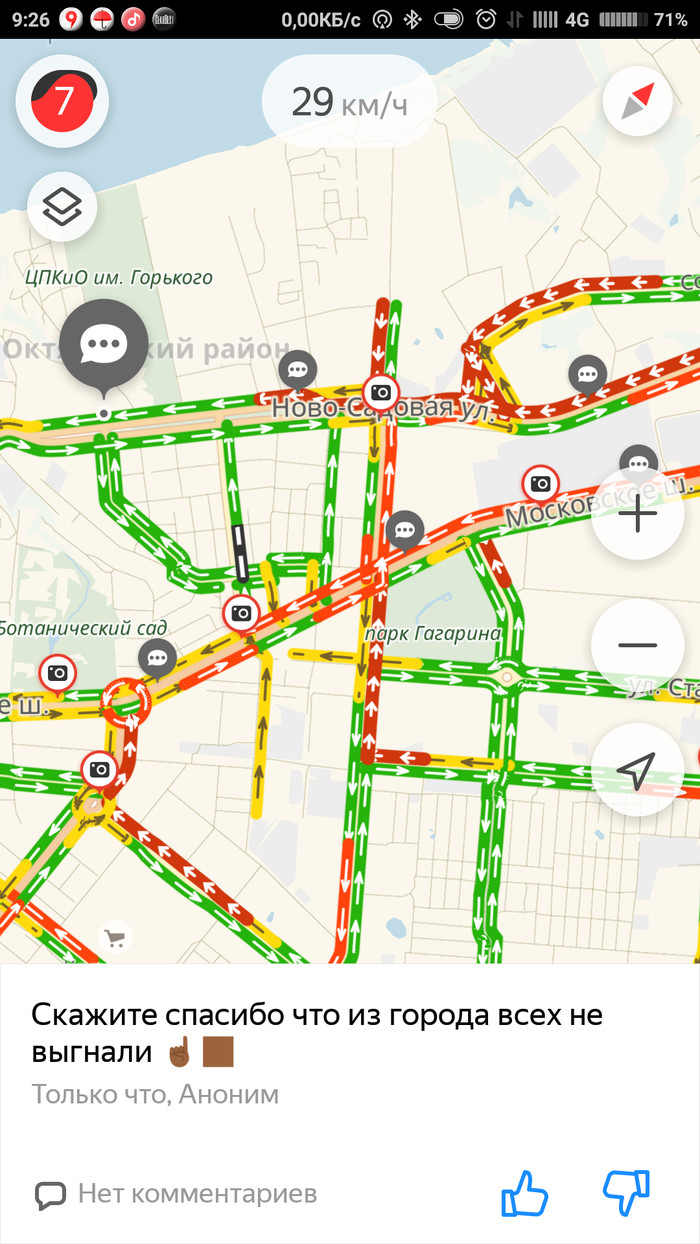Open the road chat marker near парк Гагарина
This screenshot has width=700, height=1244.
(404, 529)
